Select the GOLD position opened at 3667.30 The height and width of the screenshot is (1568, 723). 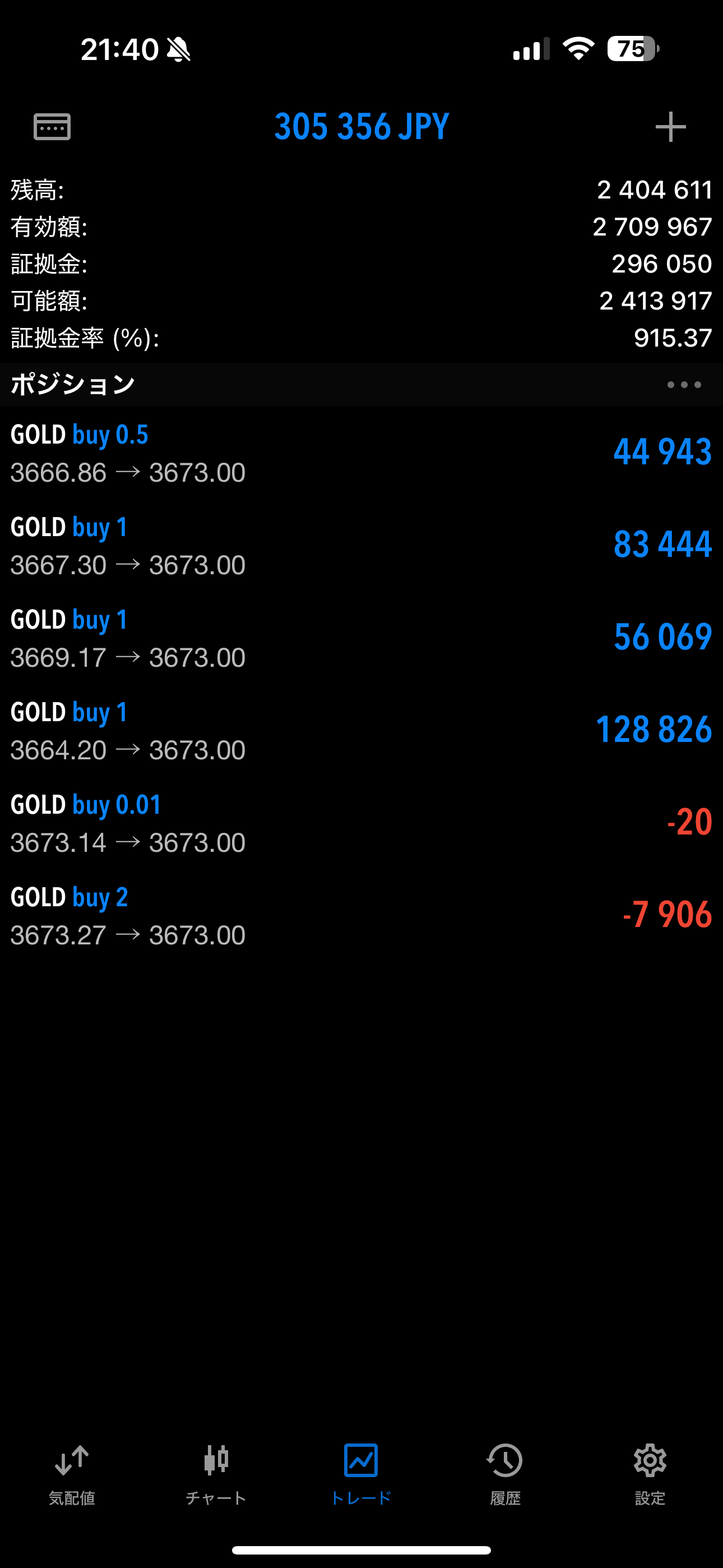tap(361, 546)
